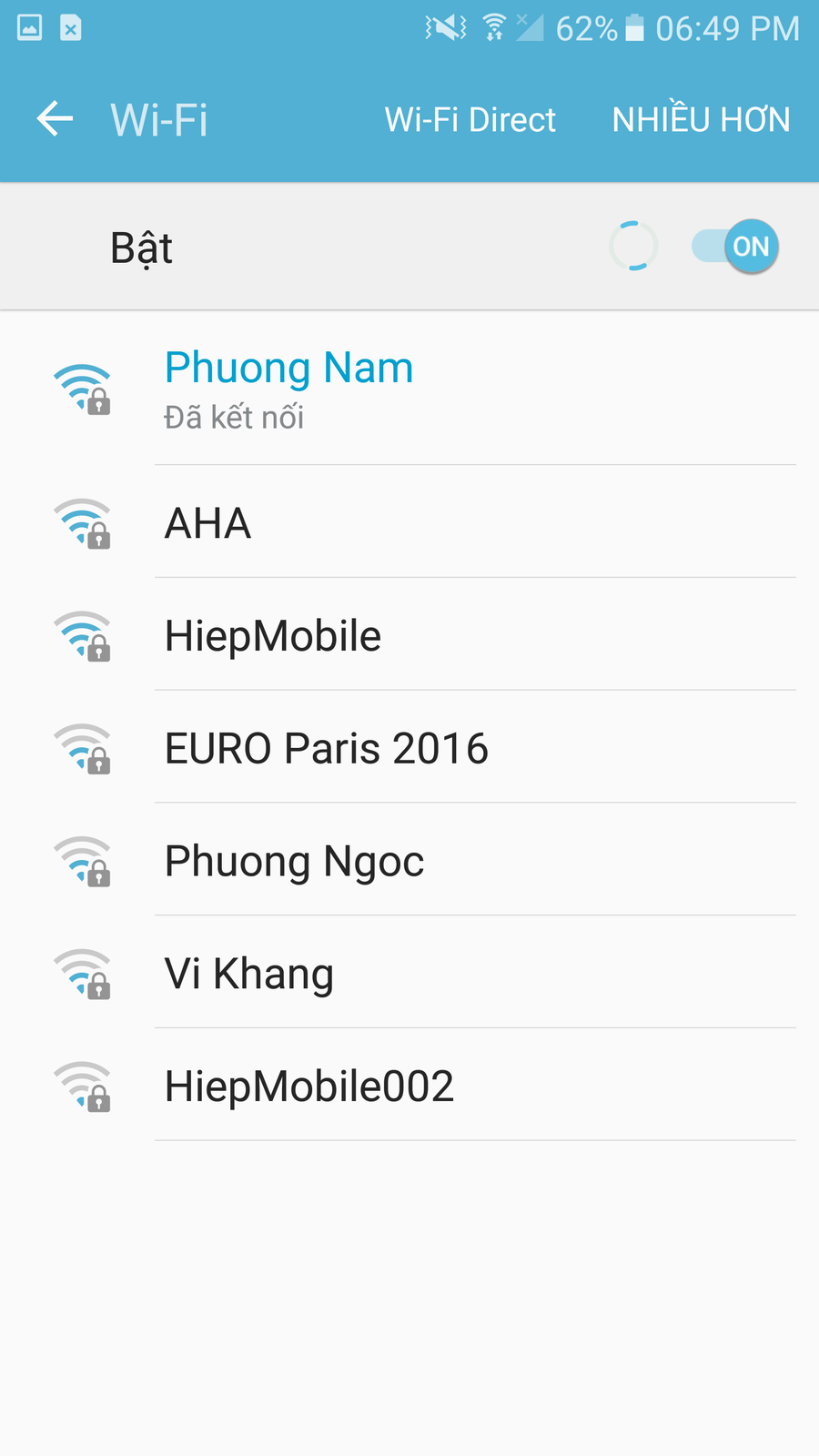Screen dimensions: 819x1456
Task: Go back from the Wi-Fi settings
Action: pos(55,119)
